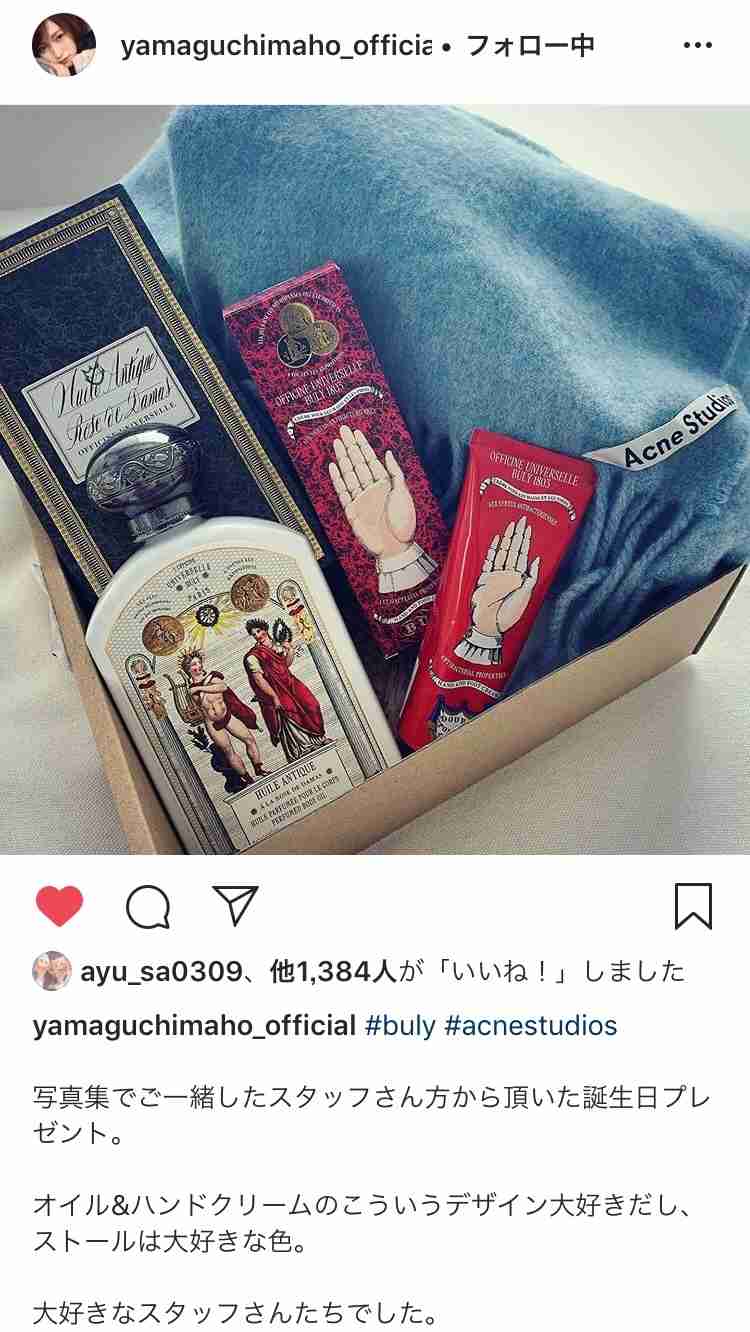Share the post via the paper plane icon
The height and width of the screenshot is (1332, 750).
[236, 906]
